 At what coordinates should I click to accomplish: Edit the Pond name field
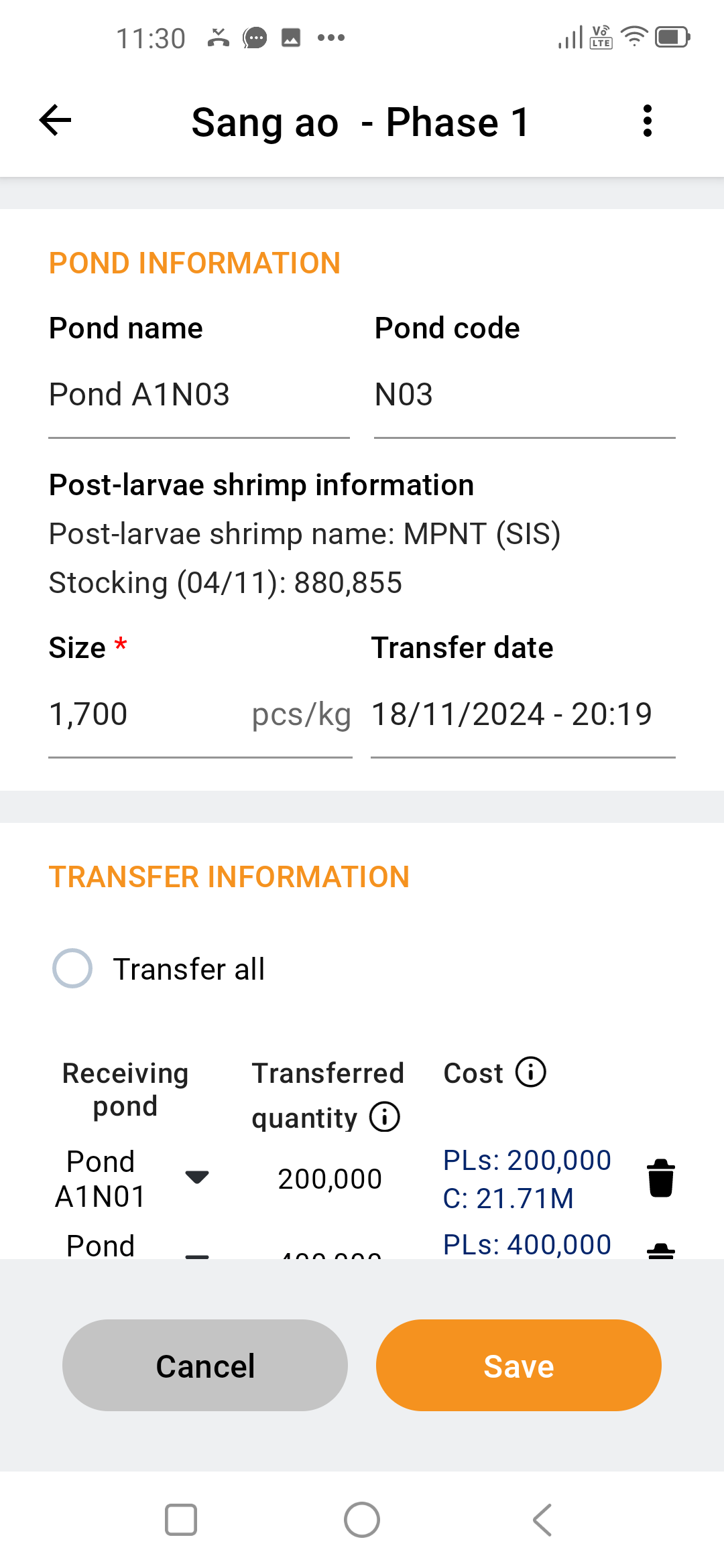point(199,395)
